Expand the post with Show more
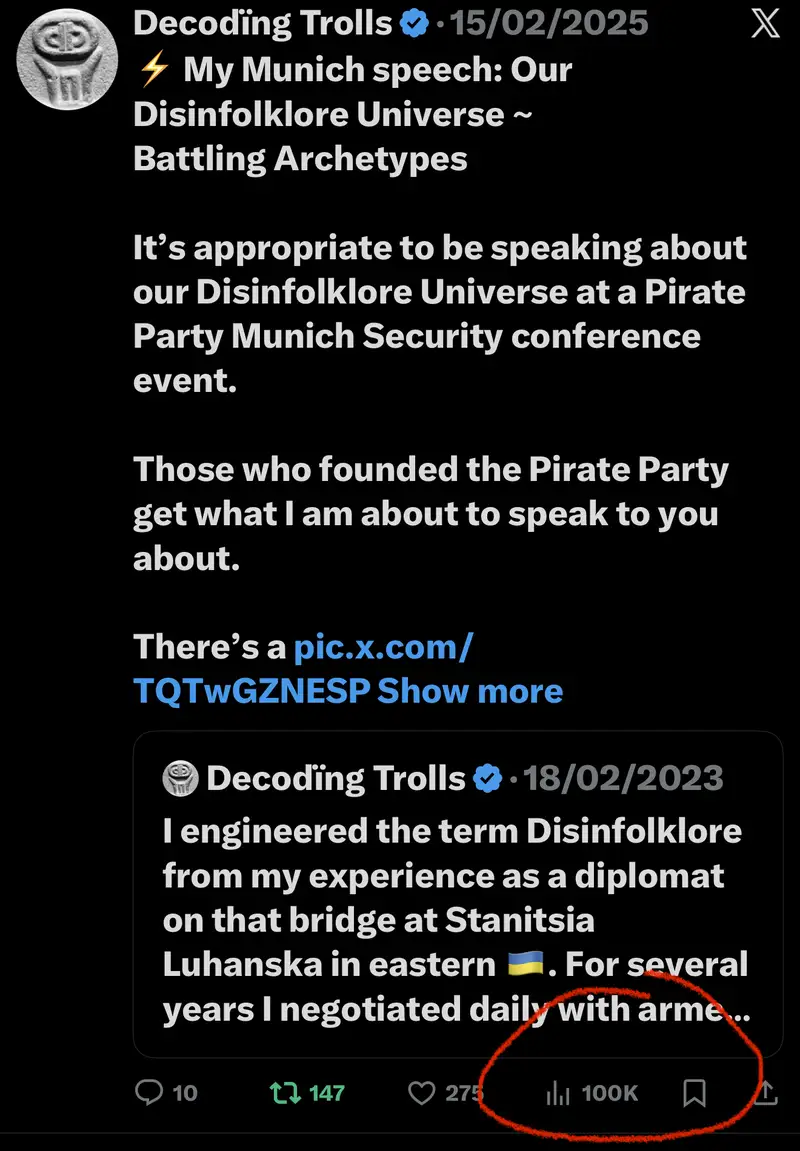 tap(470, 691)
